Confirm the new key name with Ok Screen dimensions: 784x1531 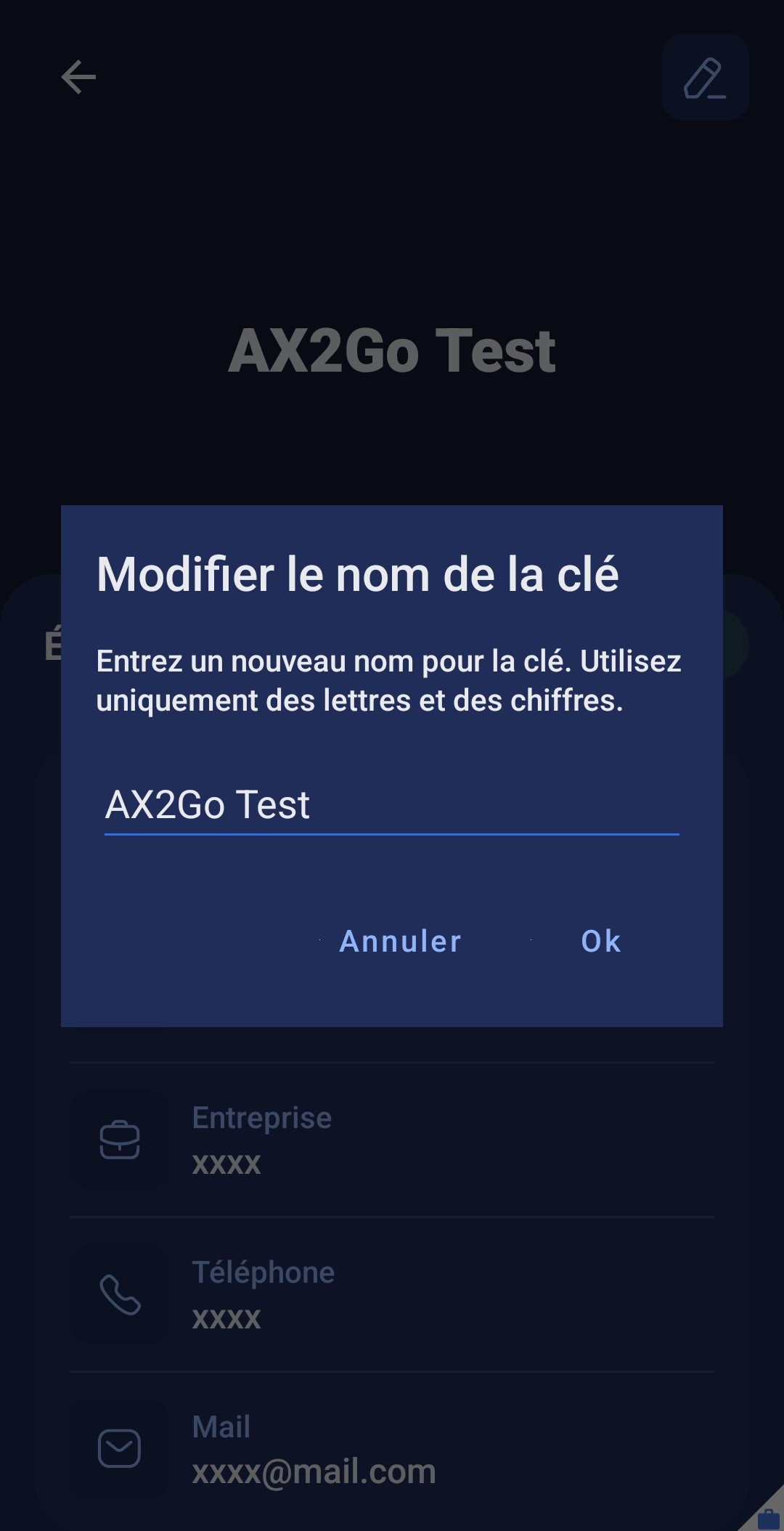[600, 942]
